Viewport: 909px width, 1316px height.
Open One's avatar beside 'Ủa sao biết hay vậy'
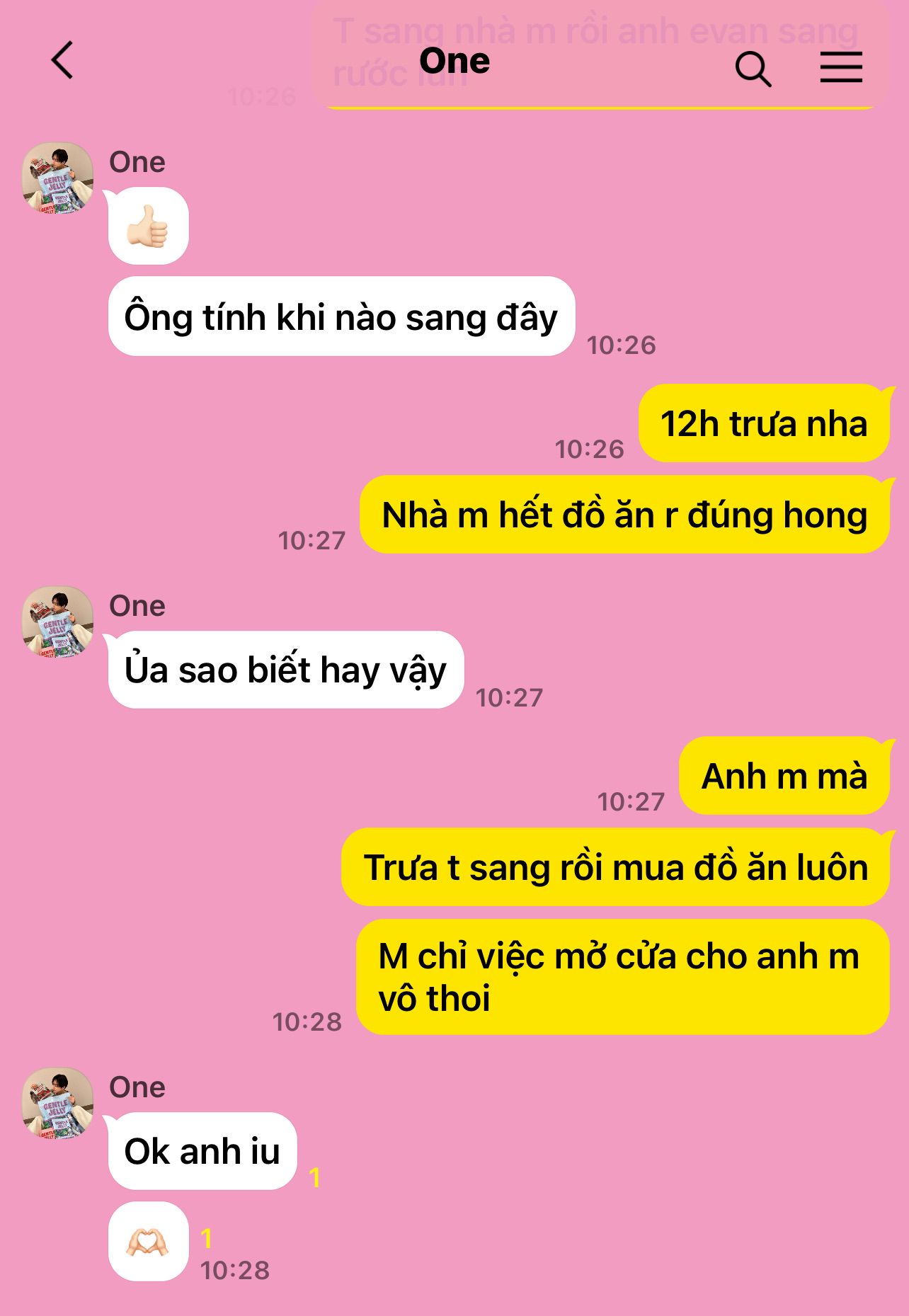tap(58, 622)
